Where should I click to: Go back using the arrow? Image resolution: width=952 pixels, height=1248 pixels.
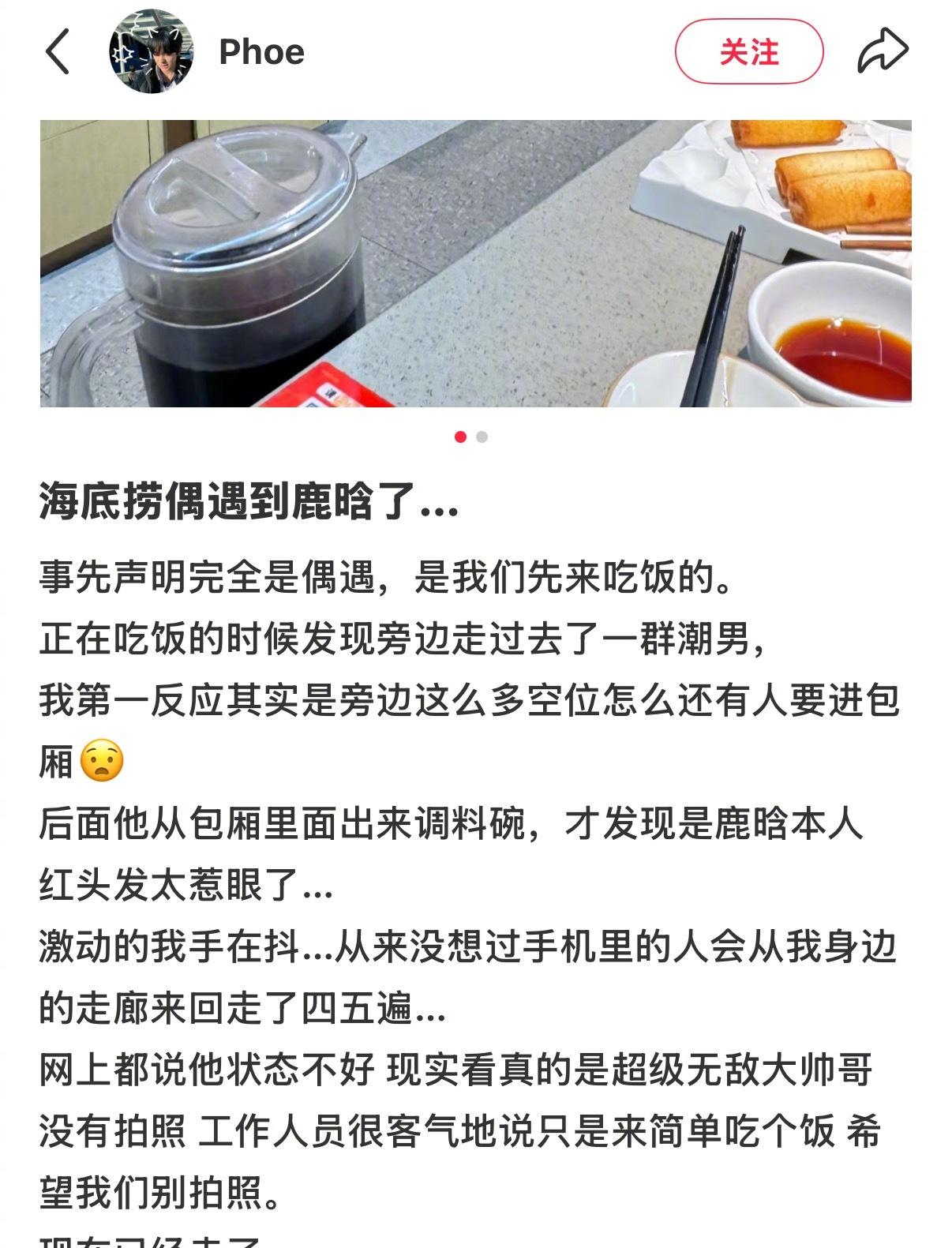(58, 52)
